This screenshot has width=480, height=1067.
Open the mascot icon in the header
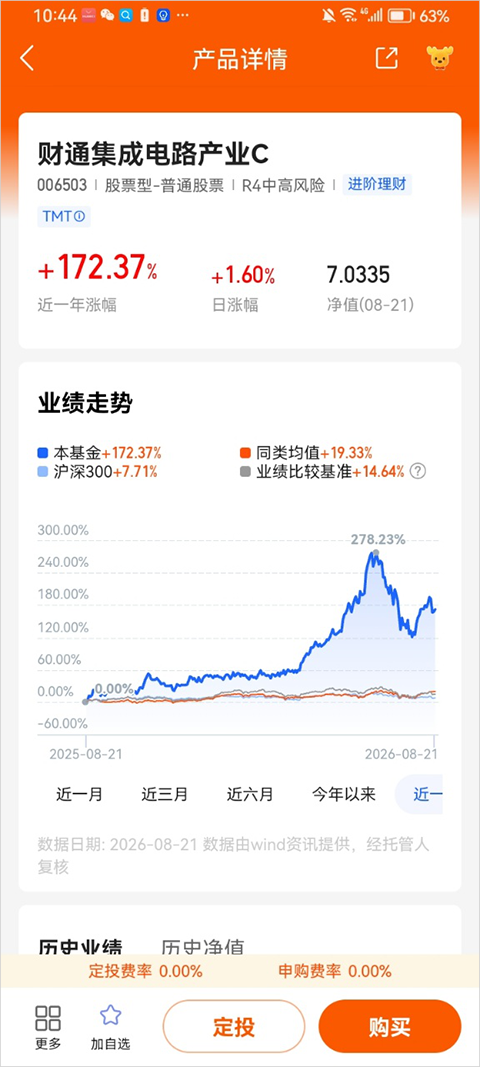point(440,58)
